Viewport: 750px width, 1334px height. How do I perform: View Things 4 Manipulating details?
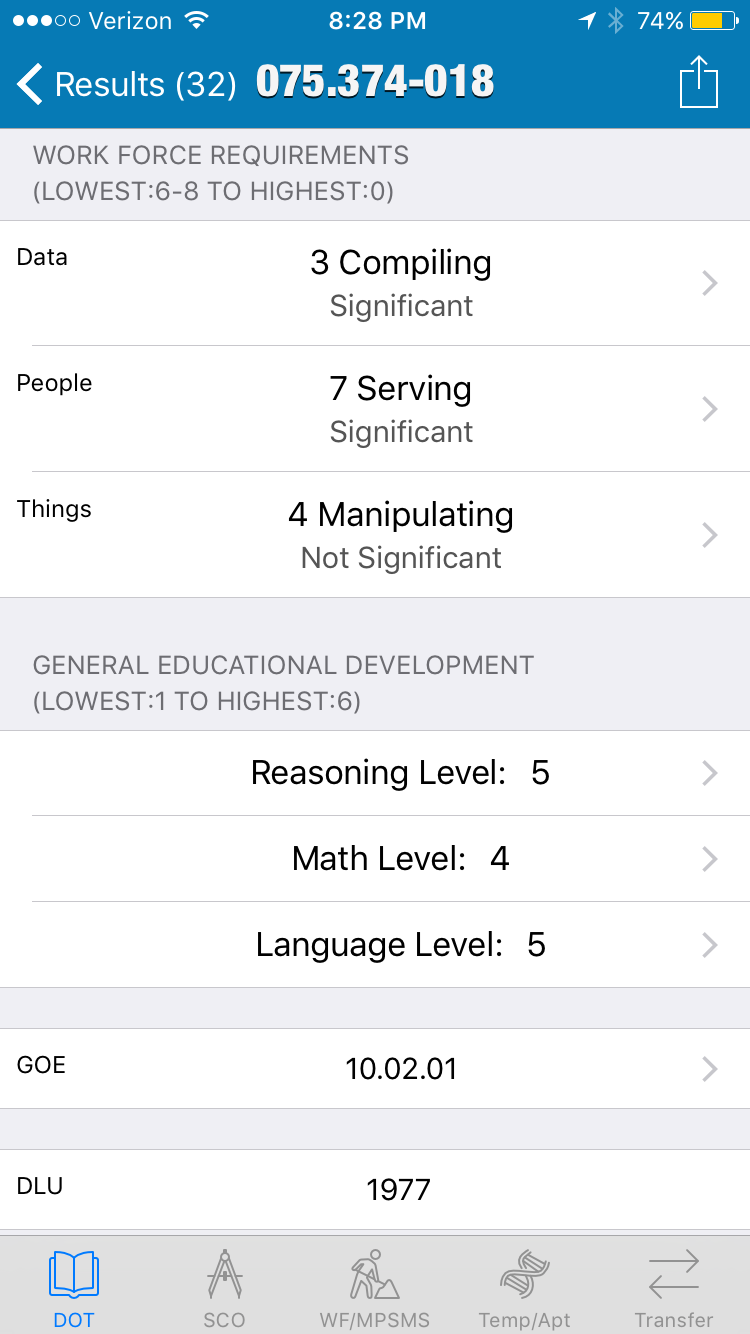coord(400,535)
